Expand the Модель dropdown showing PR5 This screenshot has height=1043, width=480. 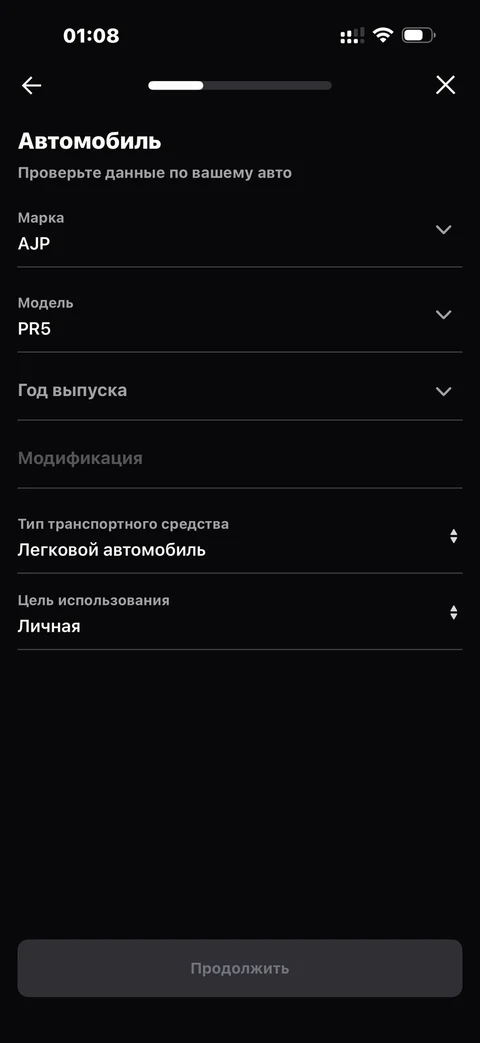tap(239, 315)
